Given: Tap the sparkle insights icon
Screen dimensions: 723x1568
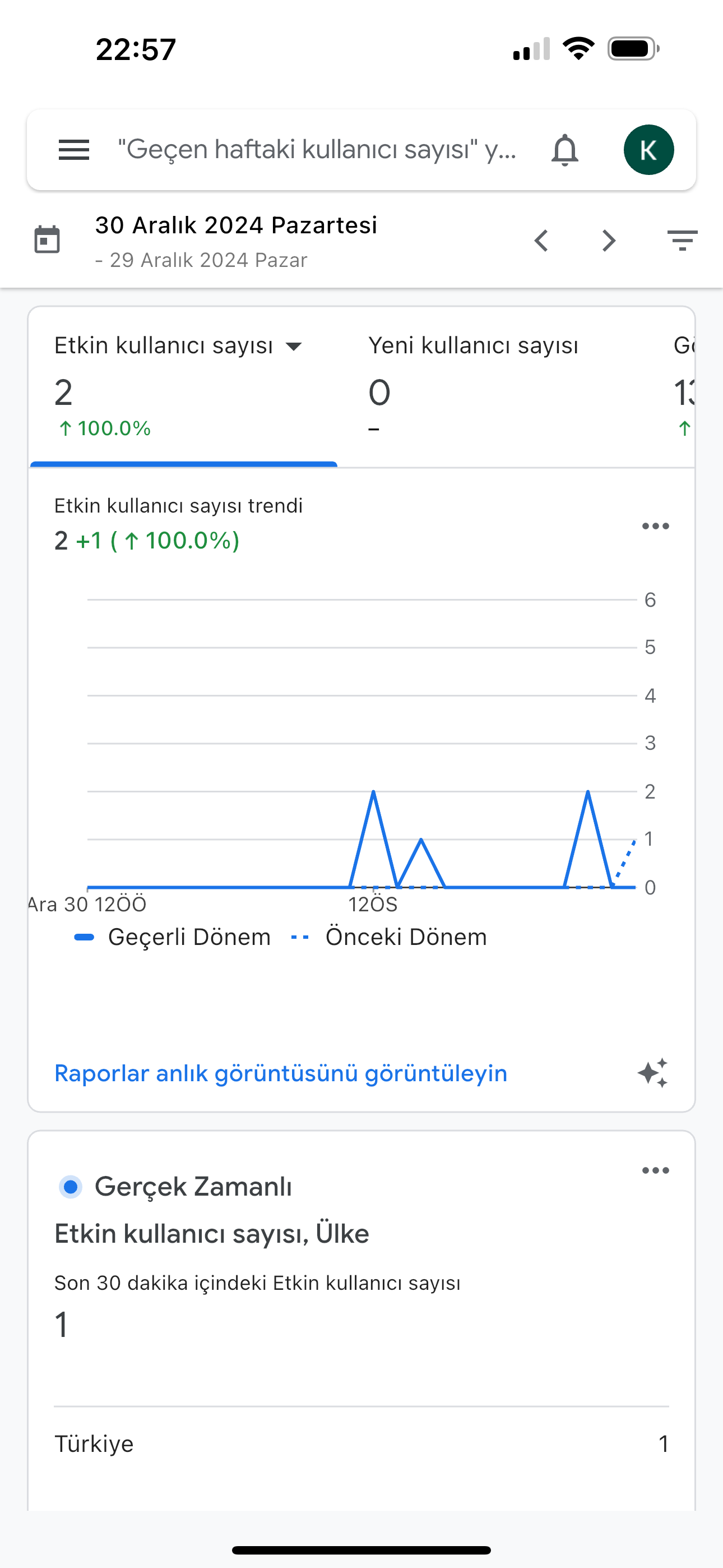Looking at the screenshot, I should click(x=653, y=1073).
